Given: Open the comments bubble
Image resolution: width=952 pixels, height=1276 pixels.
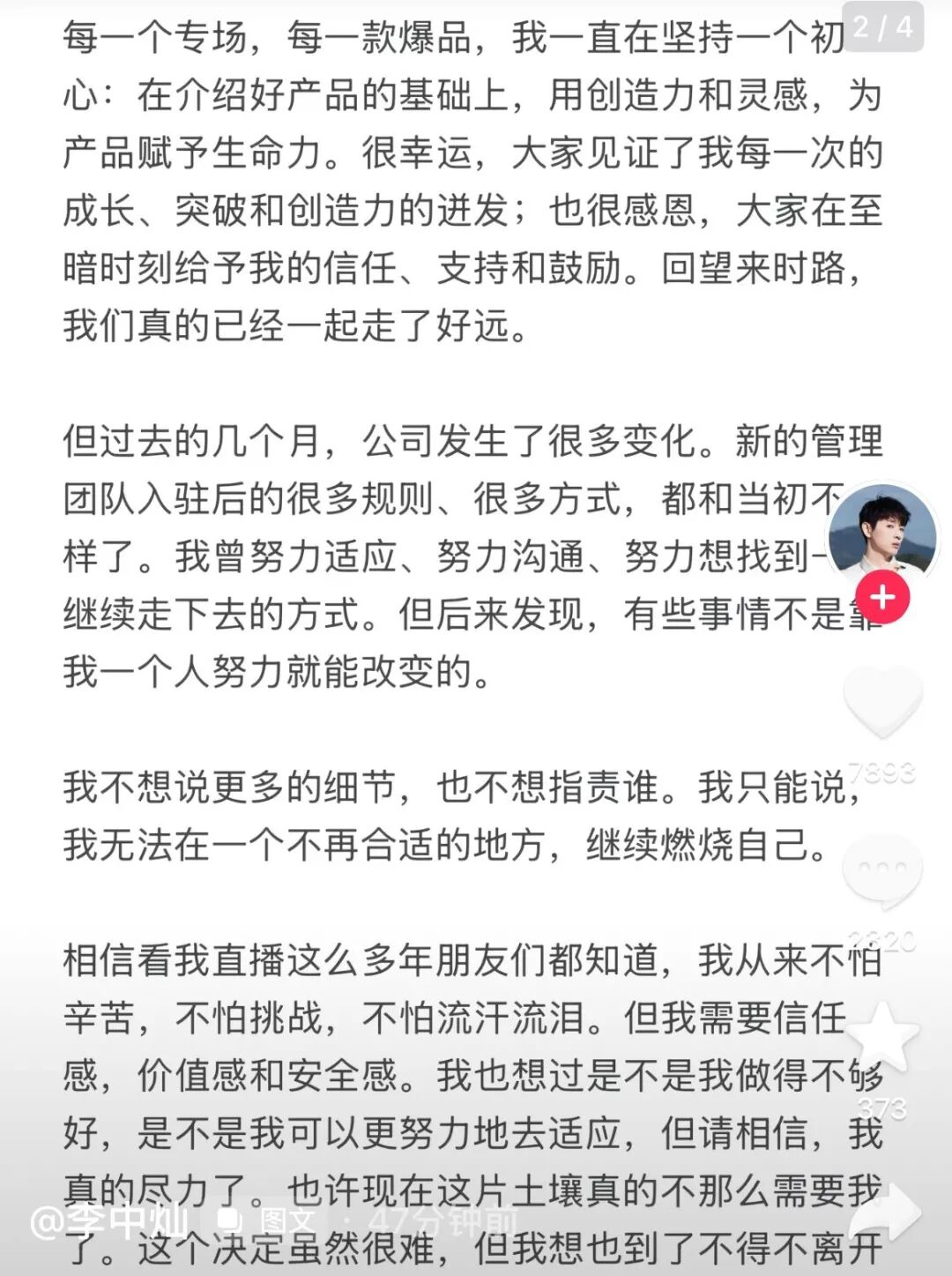Looking at the screenshot, I should click(882, 870).
